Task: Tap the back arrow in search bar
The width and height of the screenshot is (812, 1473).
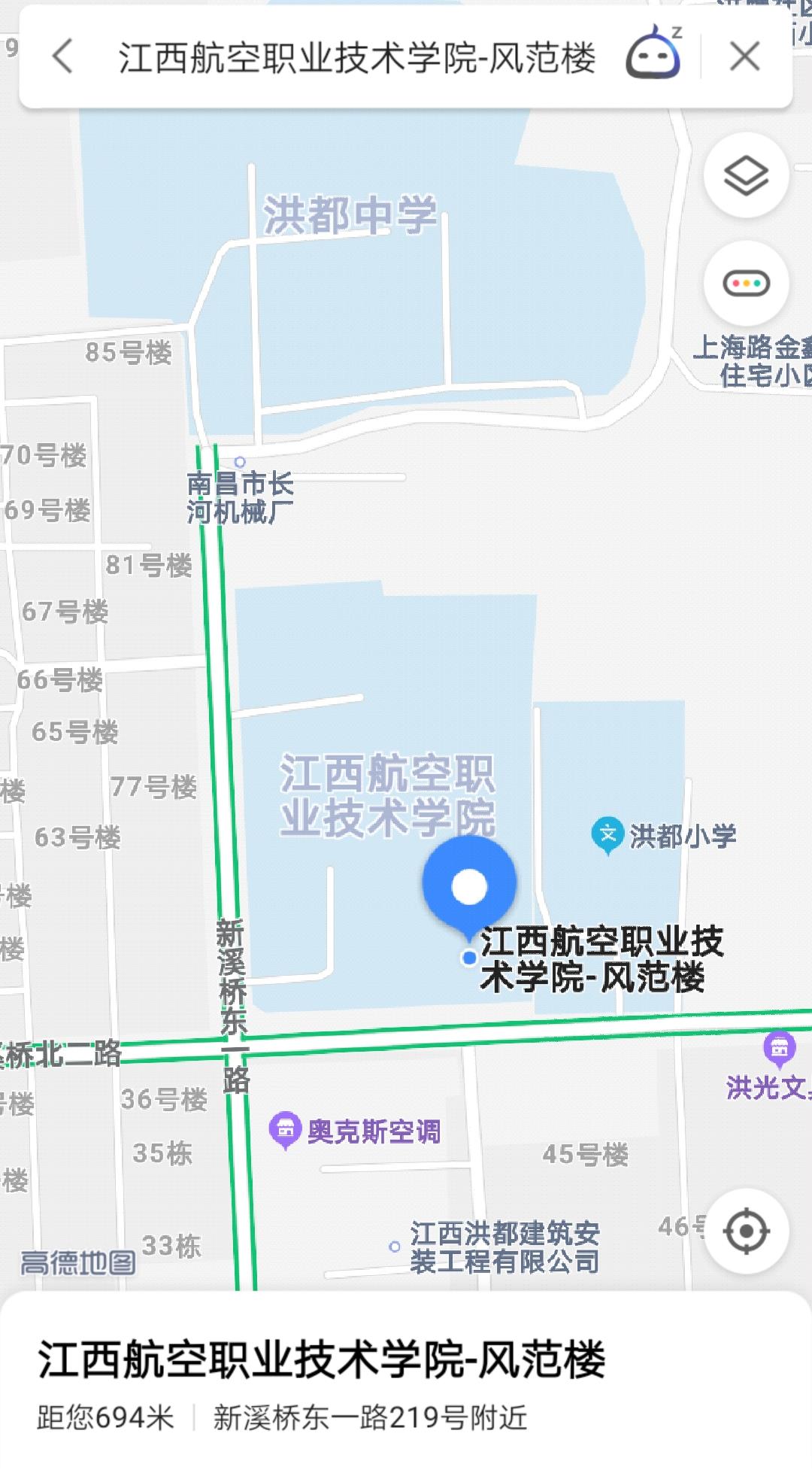Action: click(63, 56)
